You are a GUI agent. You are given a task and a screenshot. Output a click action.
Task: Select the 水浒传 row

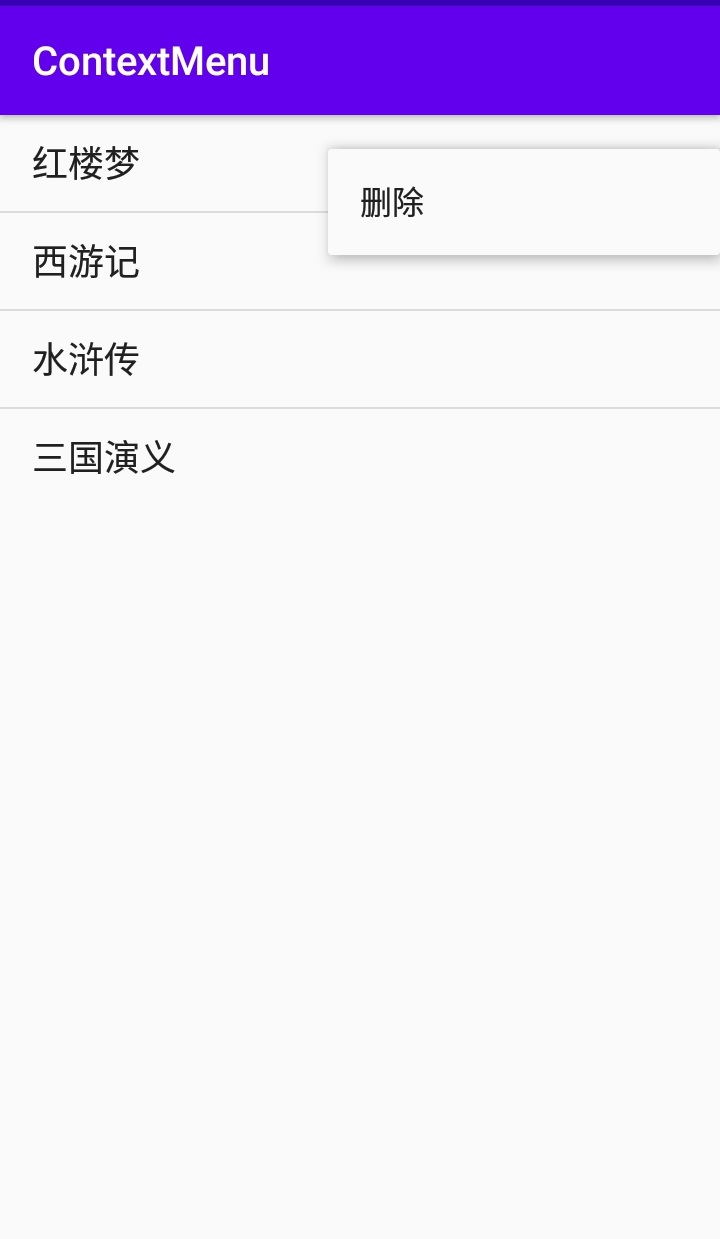click(87, 360)
